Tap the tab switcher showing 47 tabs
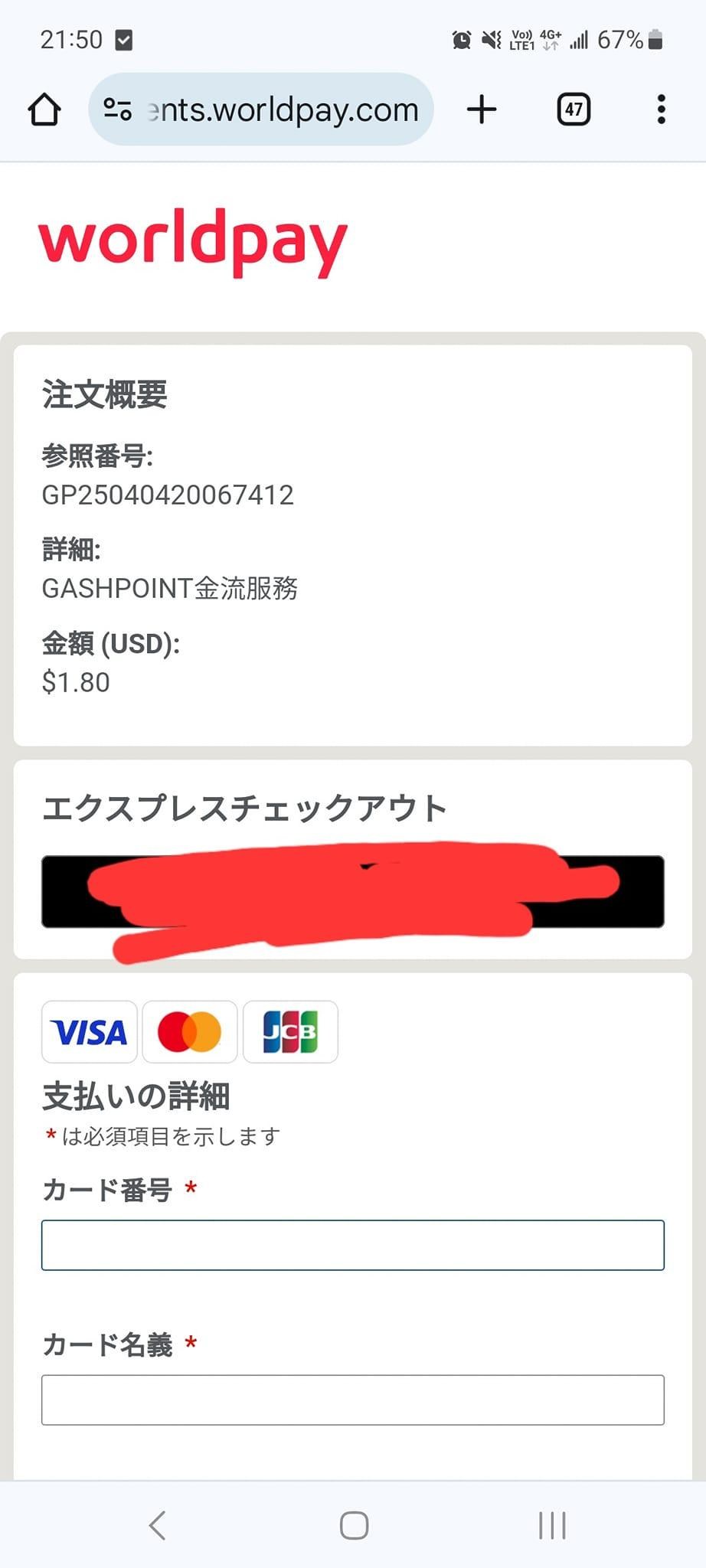 (x=572, y=109)
